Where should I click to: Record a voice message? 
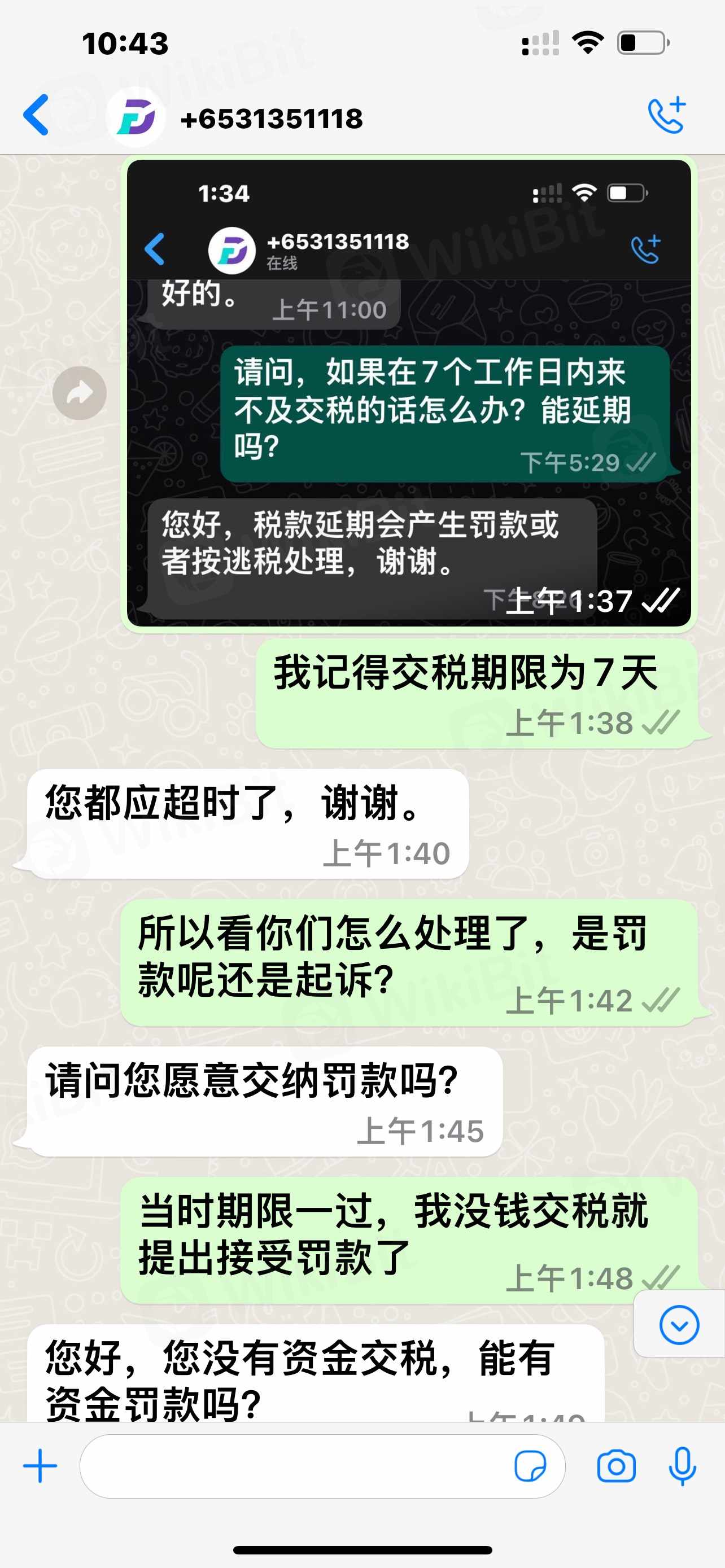pos(682,1466)
